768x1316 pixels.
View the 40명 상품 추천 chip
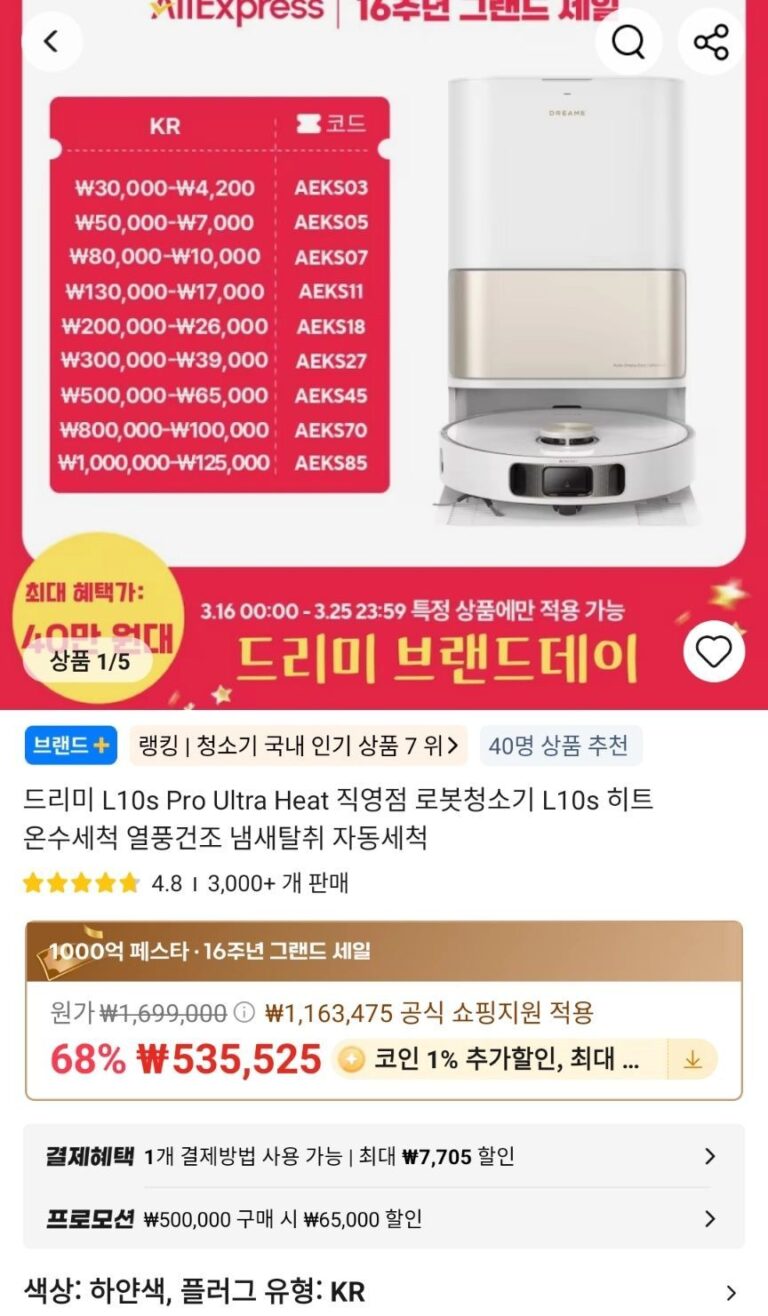pyautogui.click(x=559, y=745)
